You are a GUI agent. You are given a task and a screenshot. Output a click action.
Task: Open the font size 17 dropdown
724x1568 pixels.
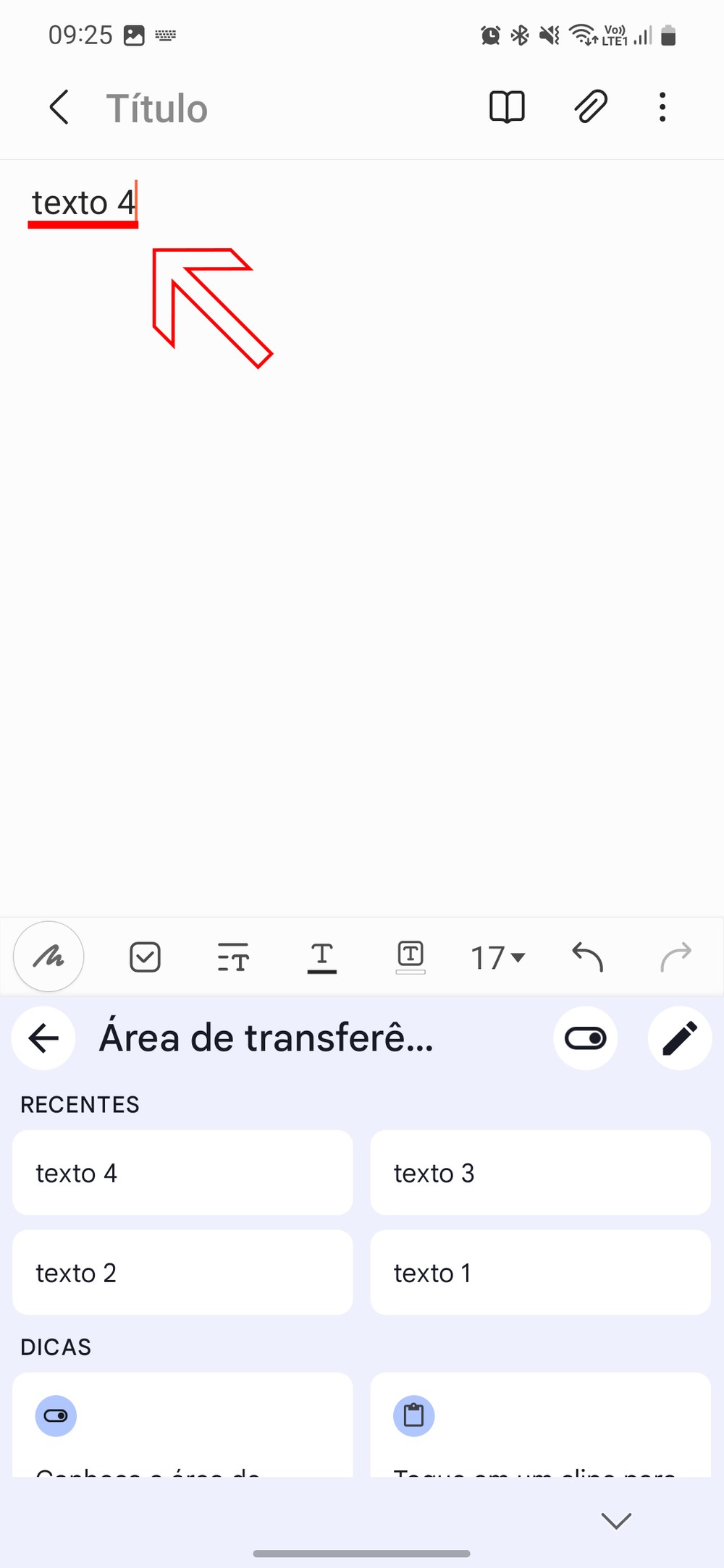[x=498, y=957]
